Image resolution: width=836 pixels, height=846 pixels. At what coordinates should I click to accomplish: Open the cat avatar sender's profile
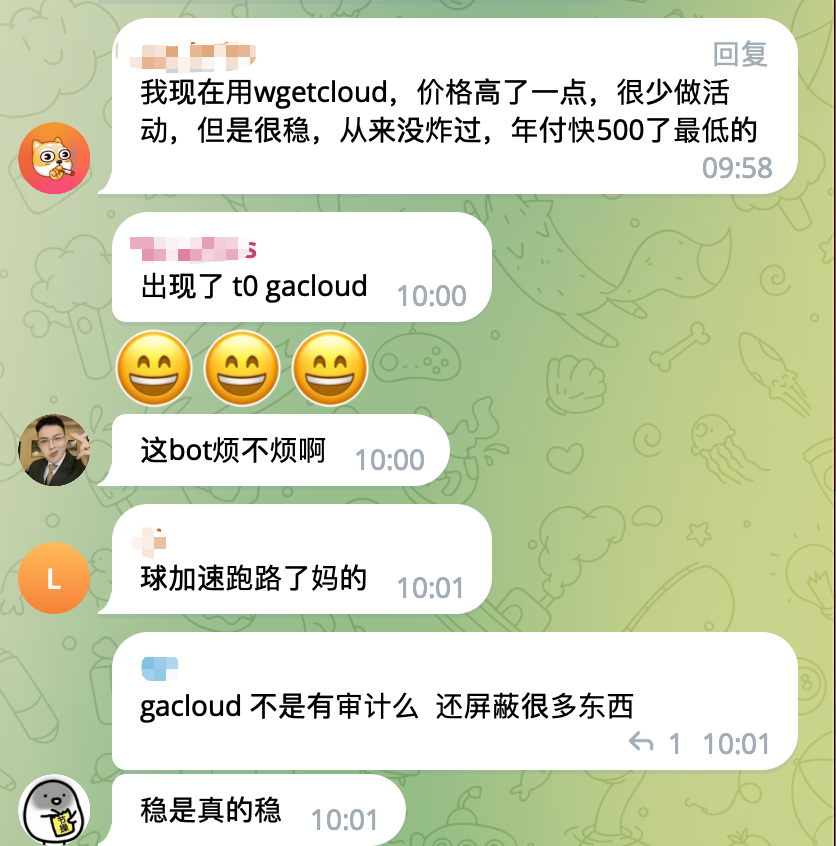(54, 158)
